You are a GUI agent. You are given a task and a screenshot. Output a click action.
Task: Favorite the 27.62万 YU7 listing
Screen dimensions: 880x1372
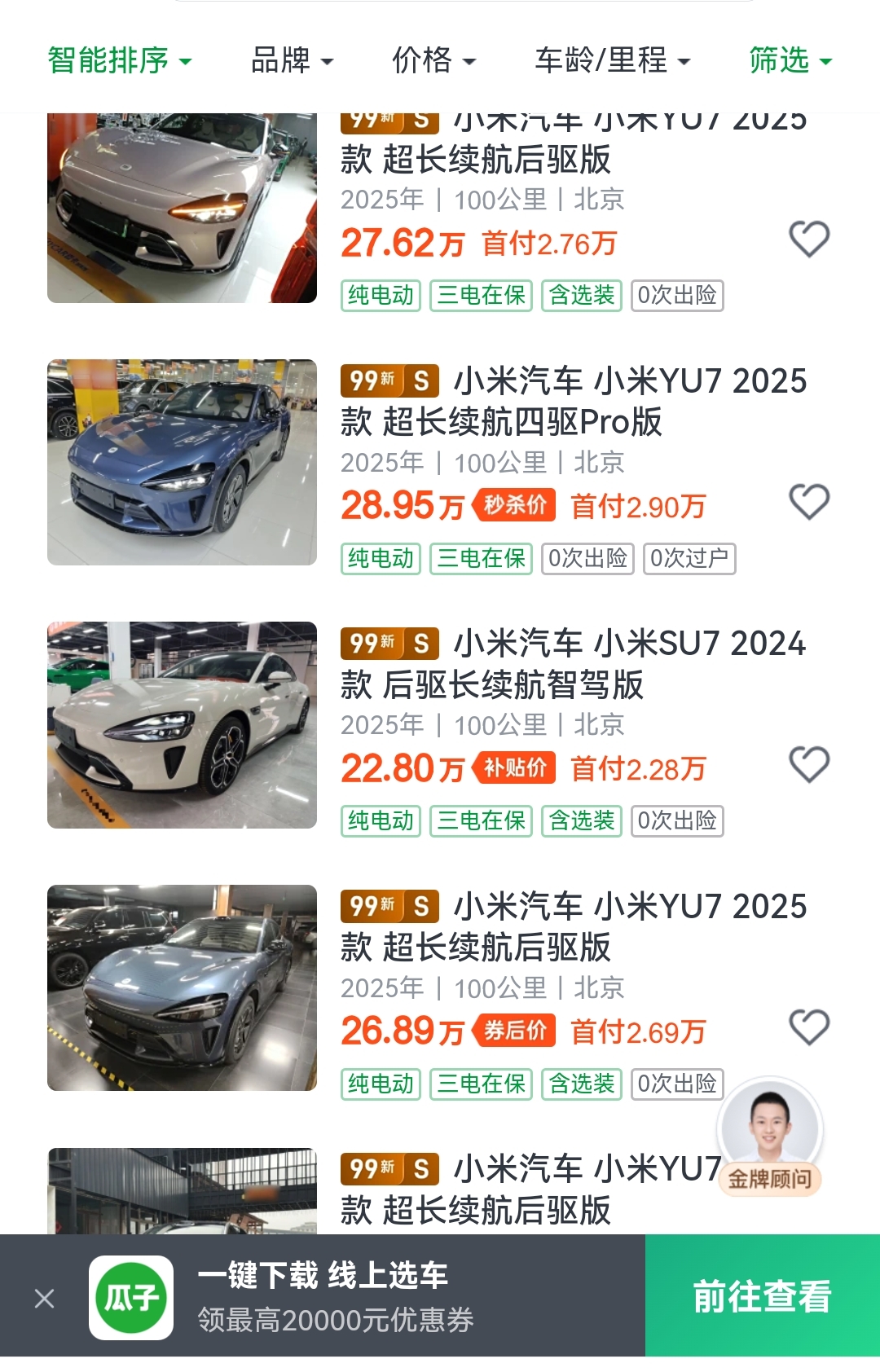[809, 239]
